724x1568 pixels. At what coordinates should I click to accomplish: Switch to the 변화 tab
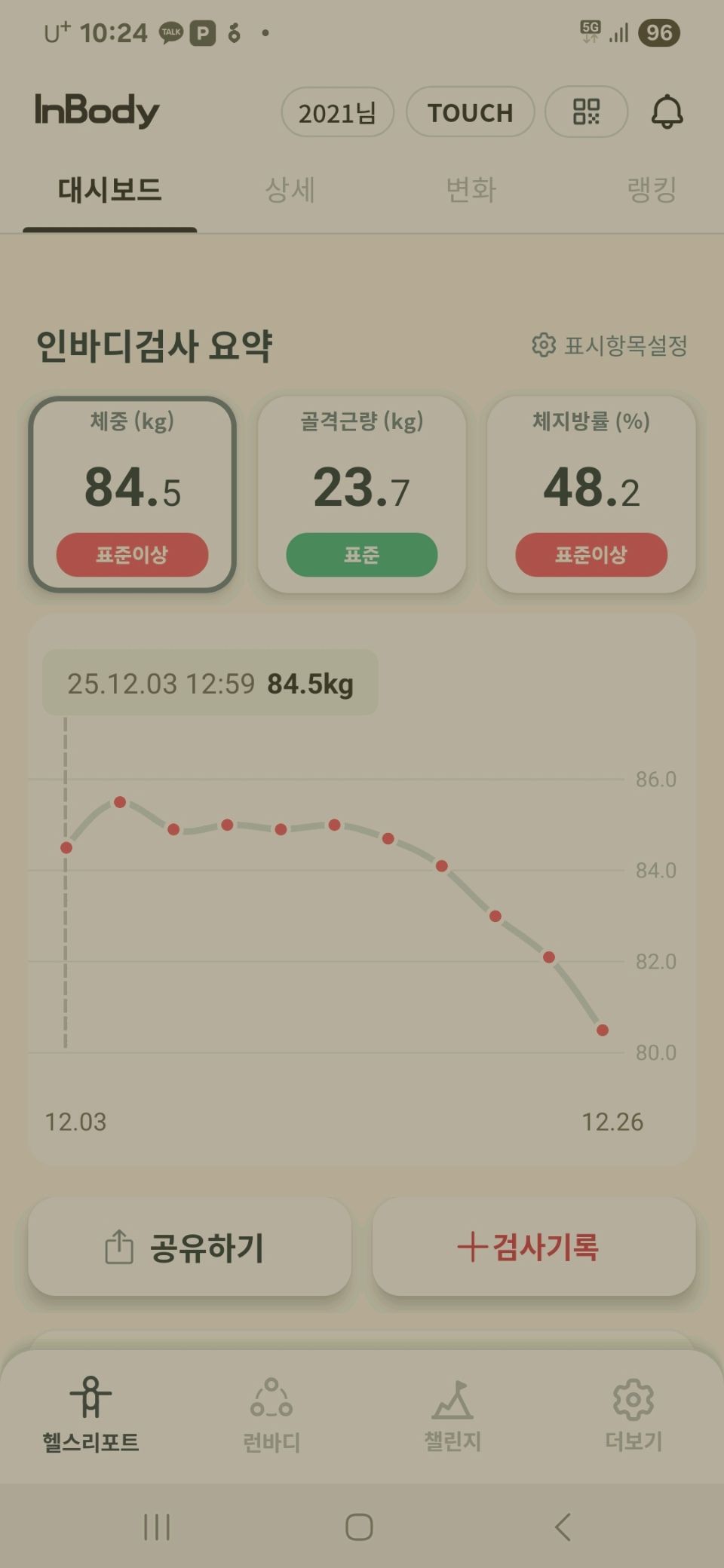pyautogui.click(x=471, y=190)
